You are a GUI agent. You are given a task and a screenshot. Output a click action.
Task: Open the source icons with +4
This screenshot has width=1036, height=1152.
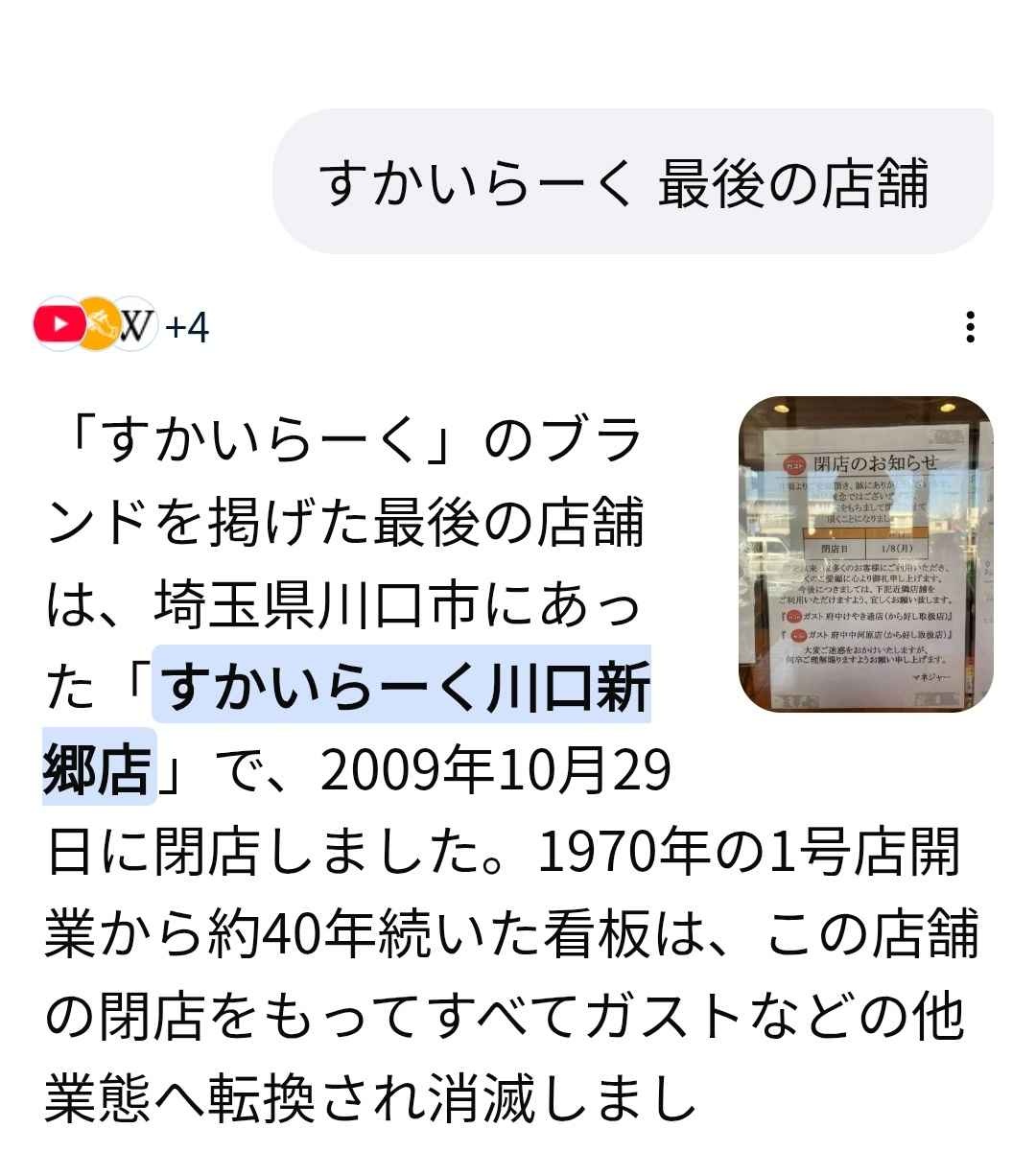coord(120,326)
